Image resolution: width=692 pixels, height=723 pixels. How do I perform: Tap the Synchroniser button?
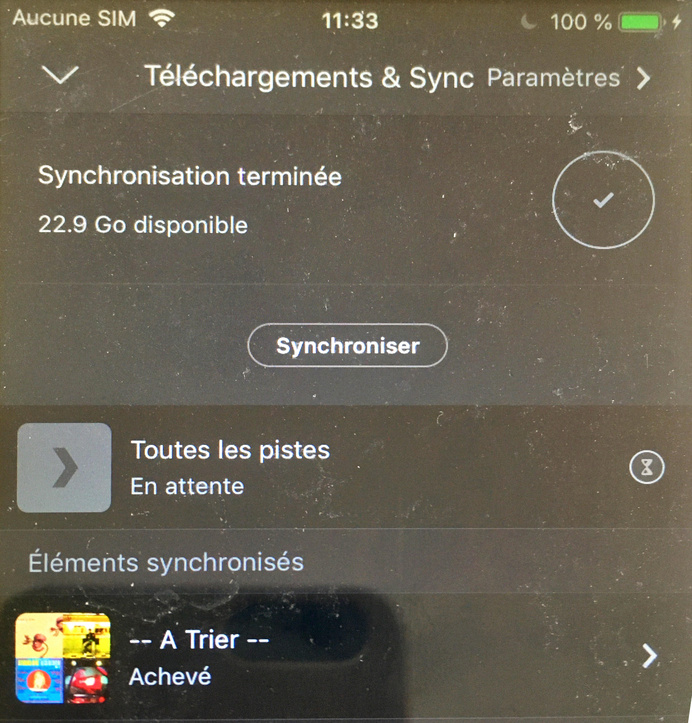pos(347,346)
